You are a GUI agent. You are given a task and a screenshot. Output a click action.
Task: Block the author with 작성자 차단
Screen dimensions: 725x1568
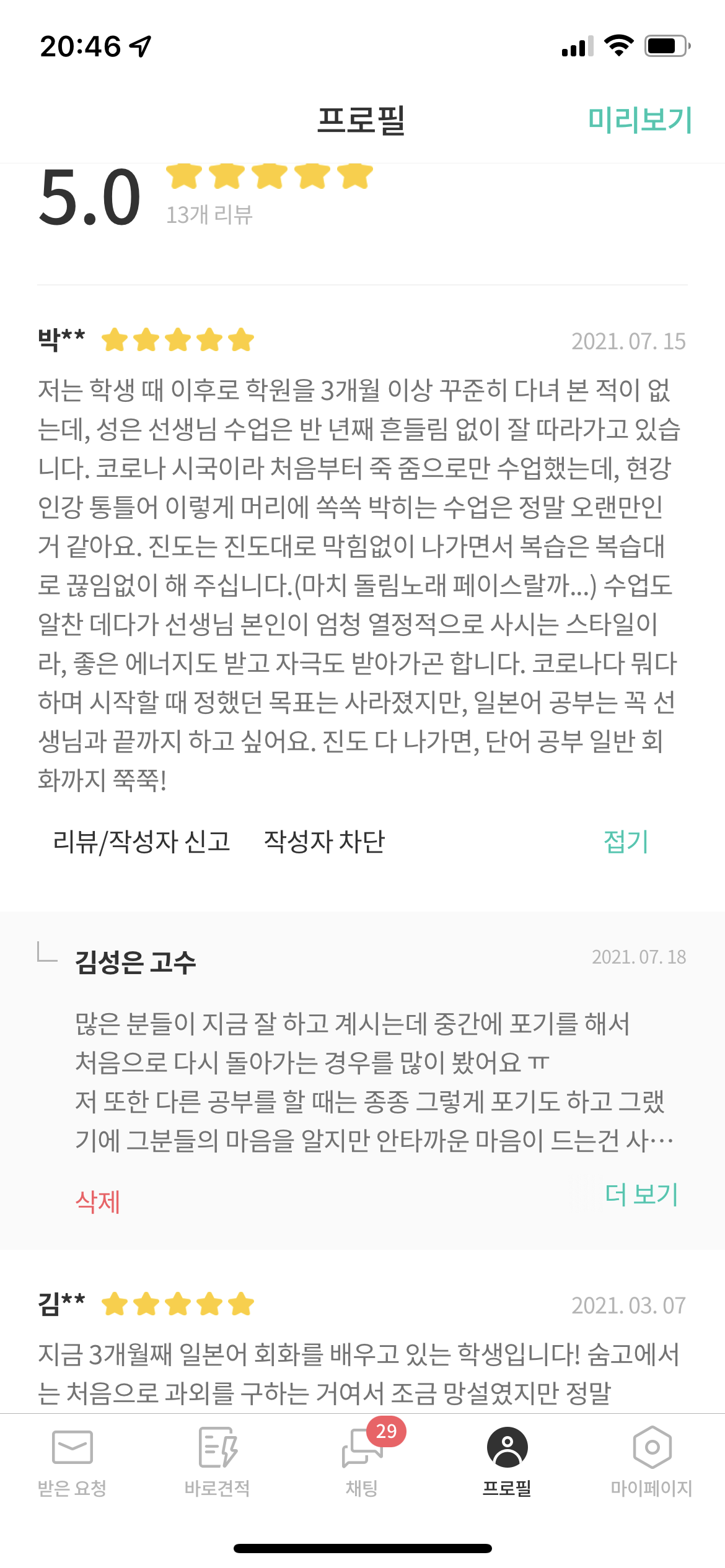coord(324,842)
